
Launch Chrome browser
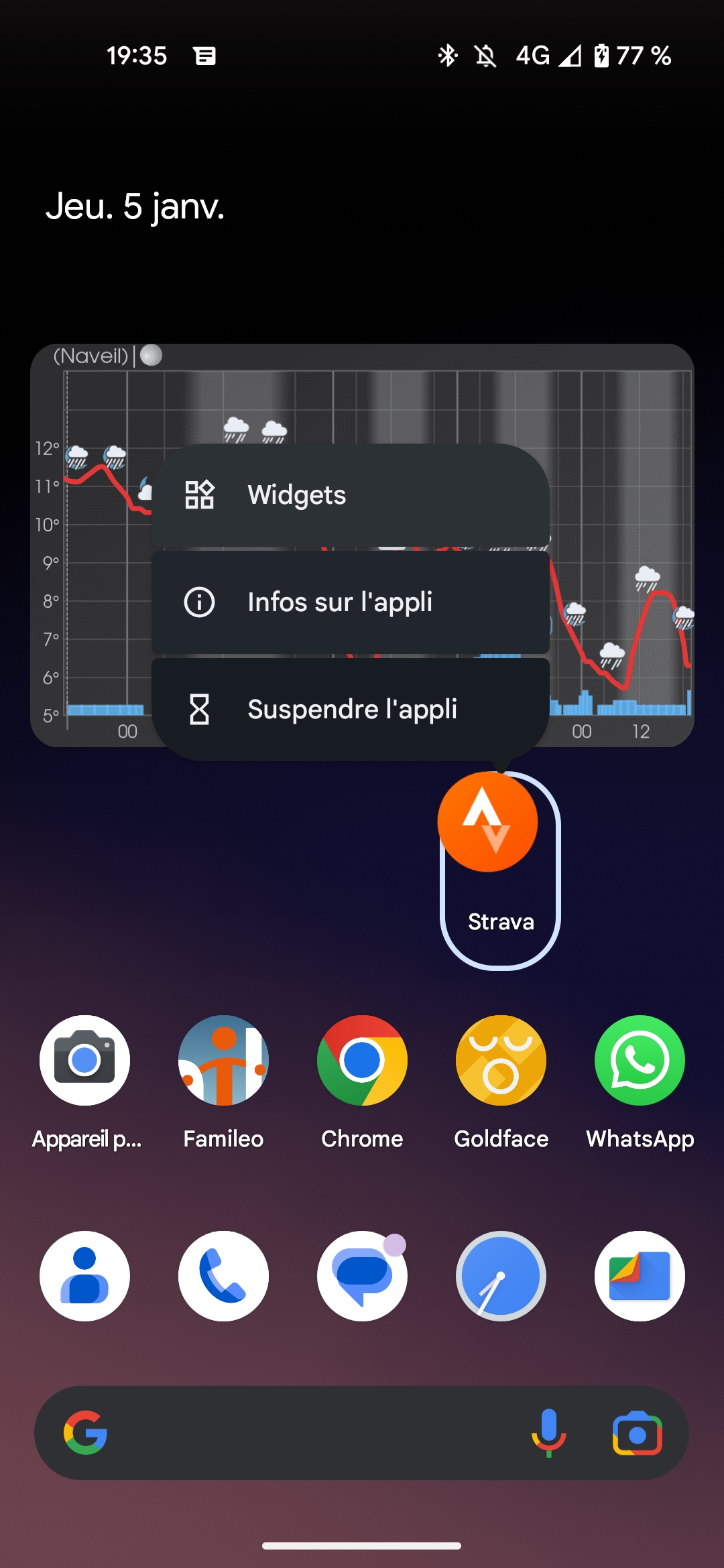(x=362, y=1061)
